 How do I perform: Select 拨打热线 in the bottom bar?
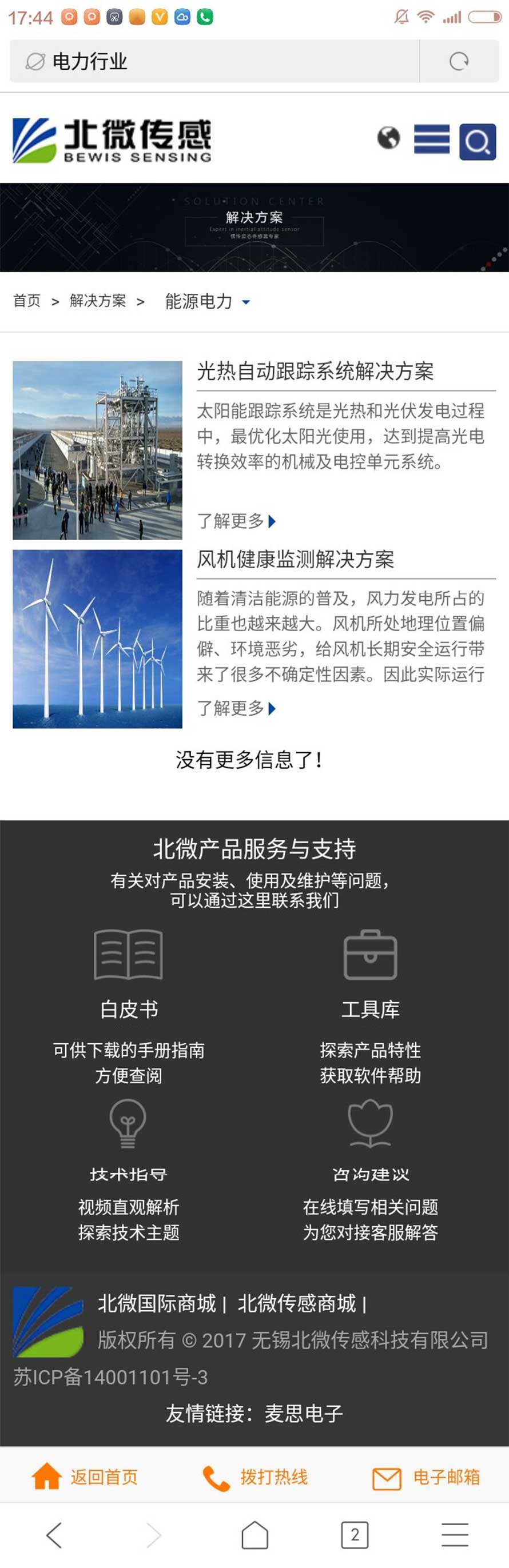pyautogui.click(x=256, y=1477)
